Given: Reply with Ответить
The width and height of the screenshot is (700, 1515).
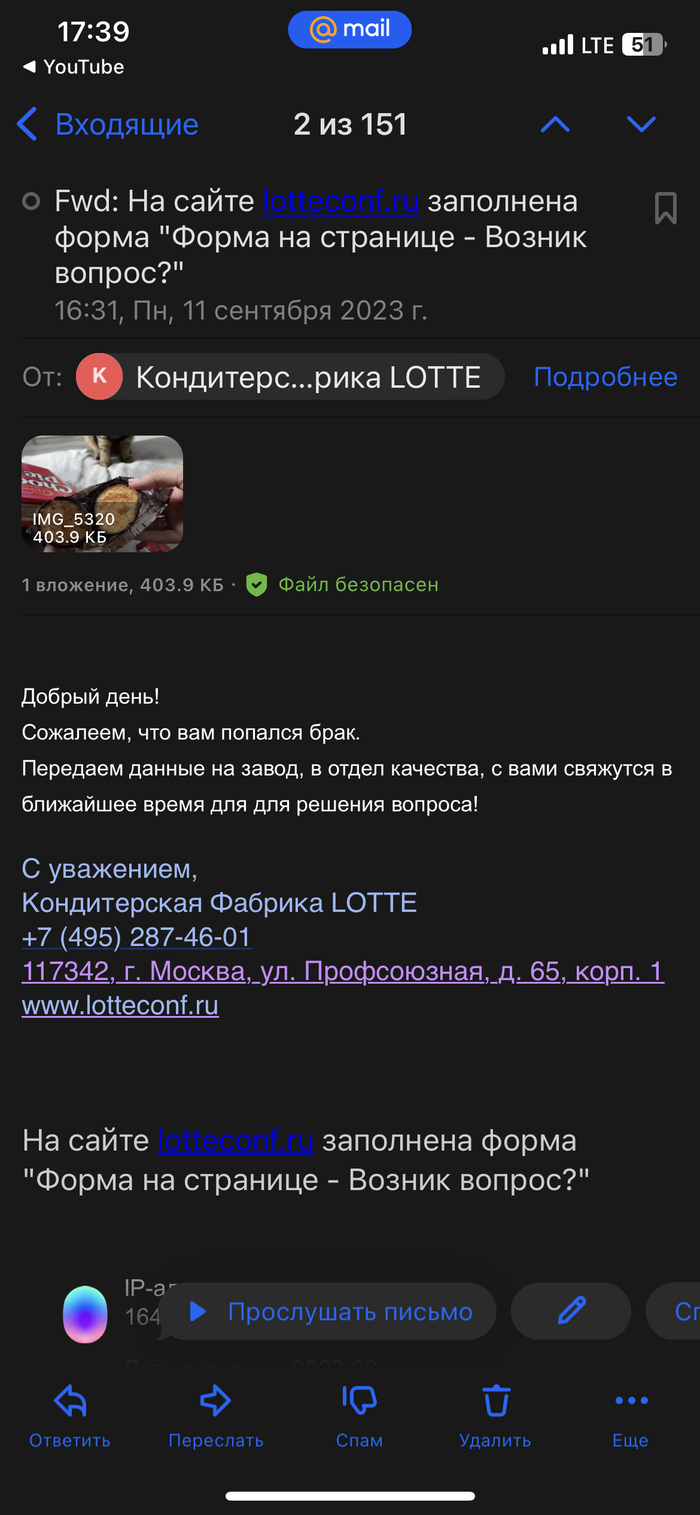Looking at the screenshot, I should click(x=70, y=1415).
